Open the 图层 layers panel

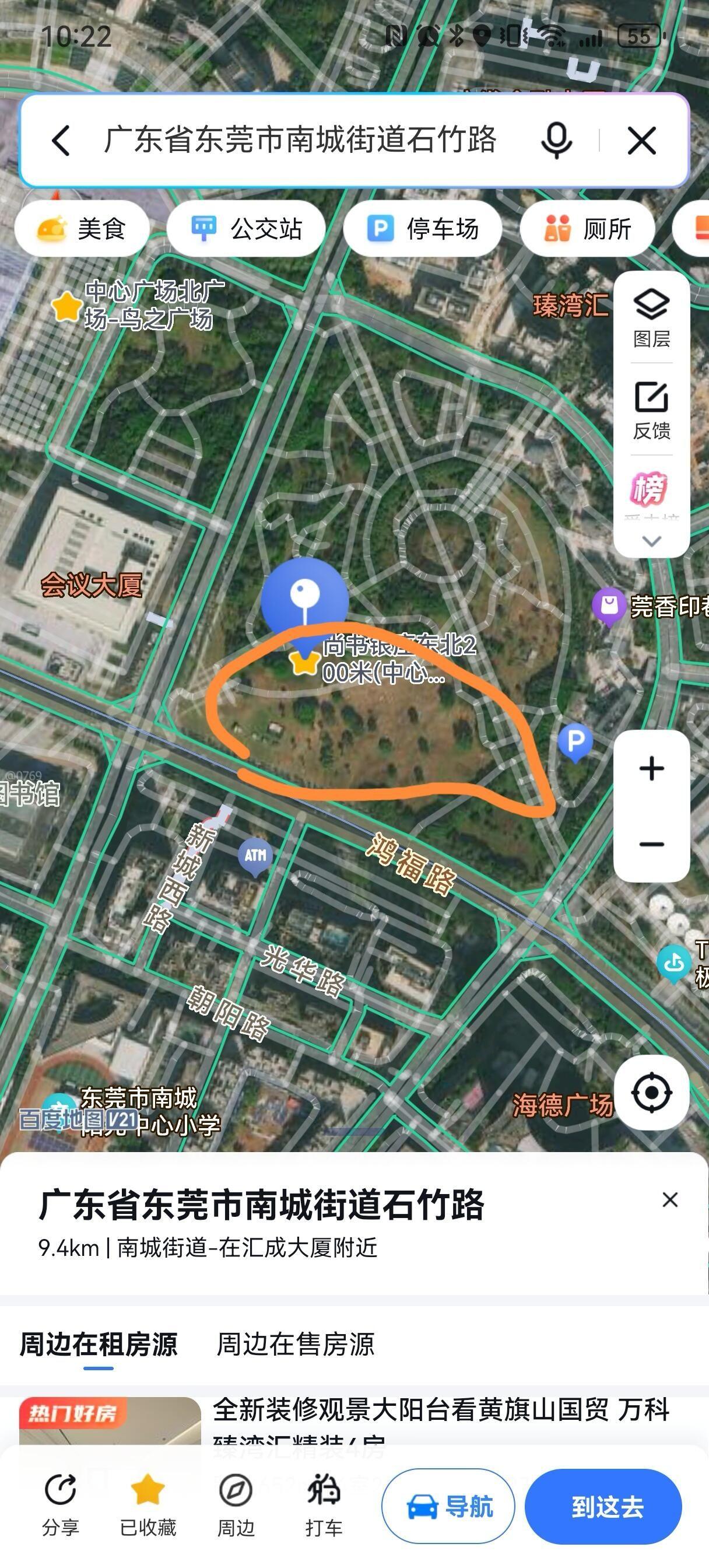tap(651, 318)
